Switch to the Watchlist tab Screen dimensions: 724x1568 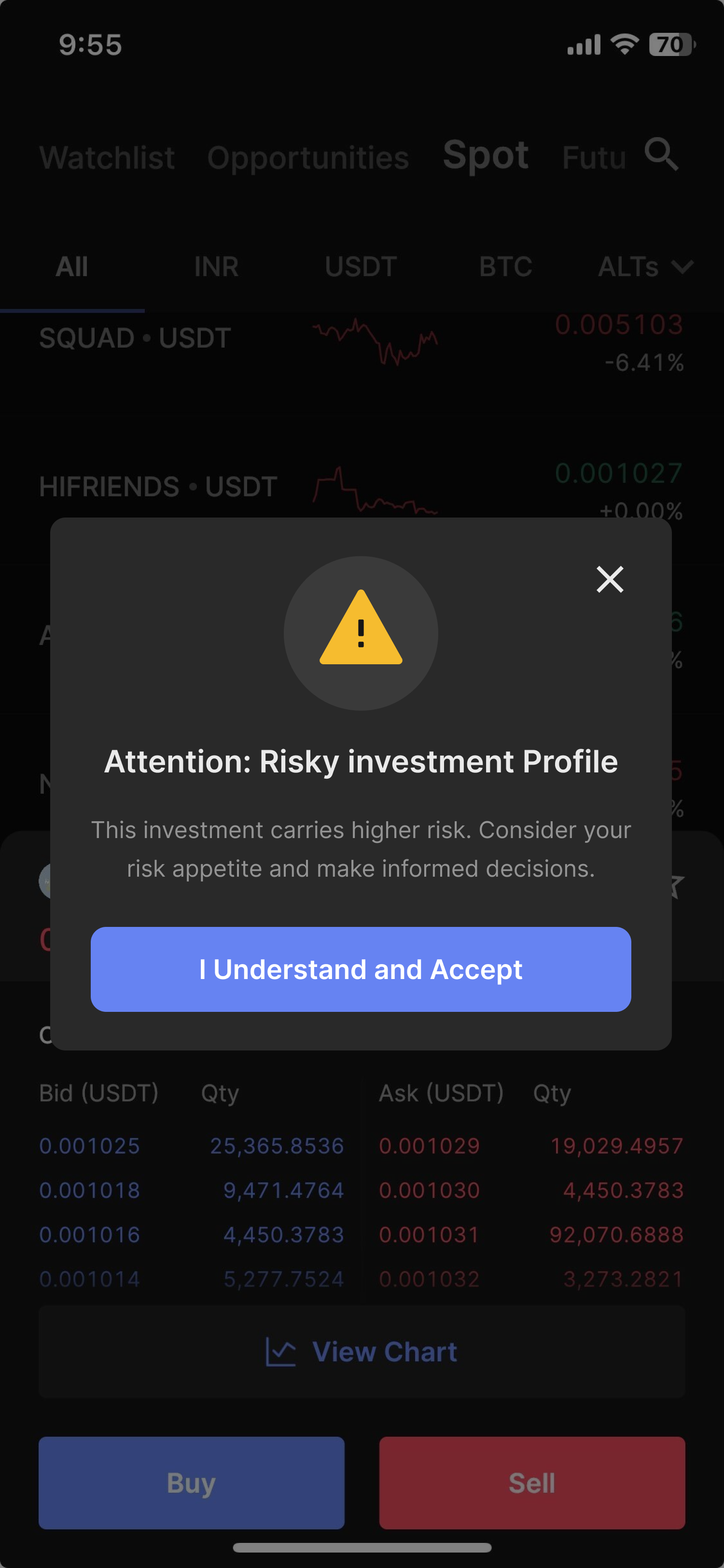click(107, 158)
